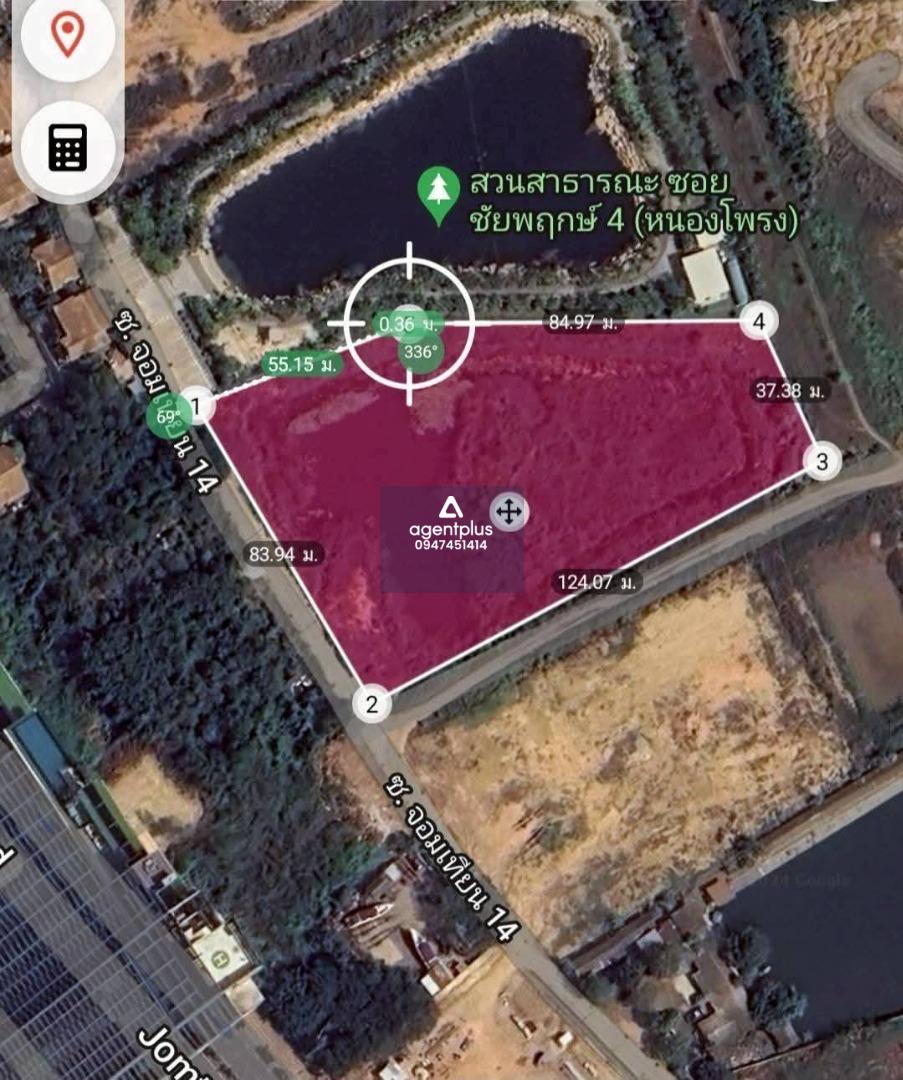The image size is (903, 1080).
Task: Tap the red location pin button
Action: (67, 36)
